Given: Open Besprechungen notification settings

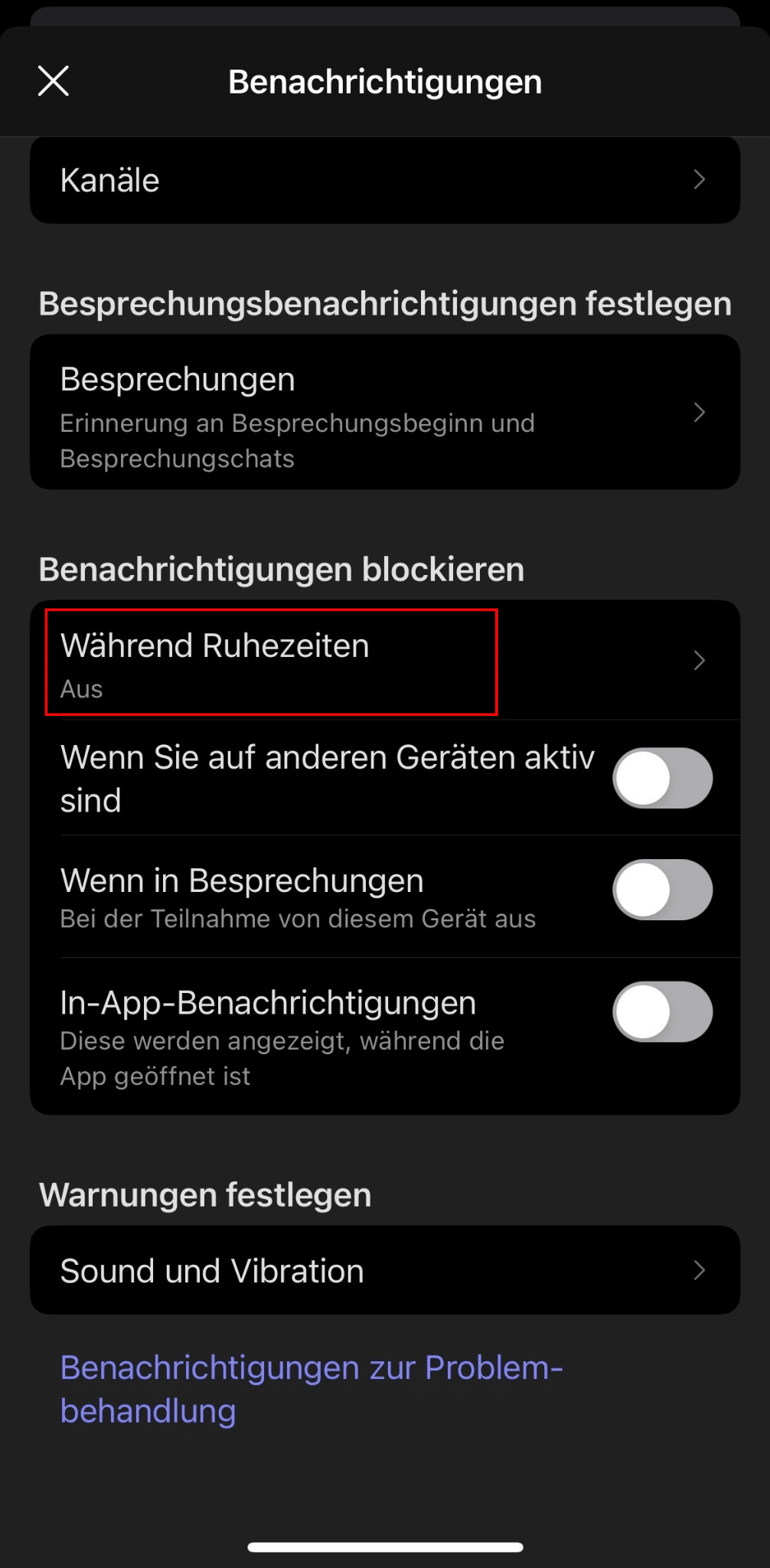Looking at the screenshot, I should pyautogui.click(x=384, y=413).
